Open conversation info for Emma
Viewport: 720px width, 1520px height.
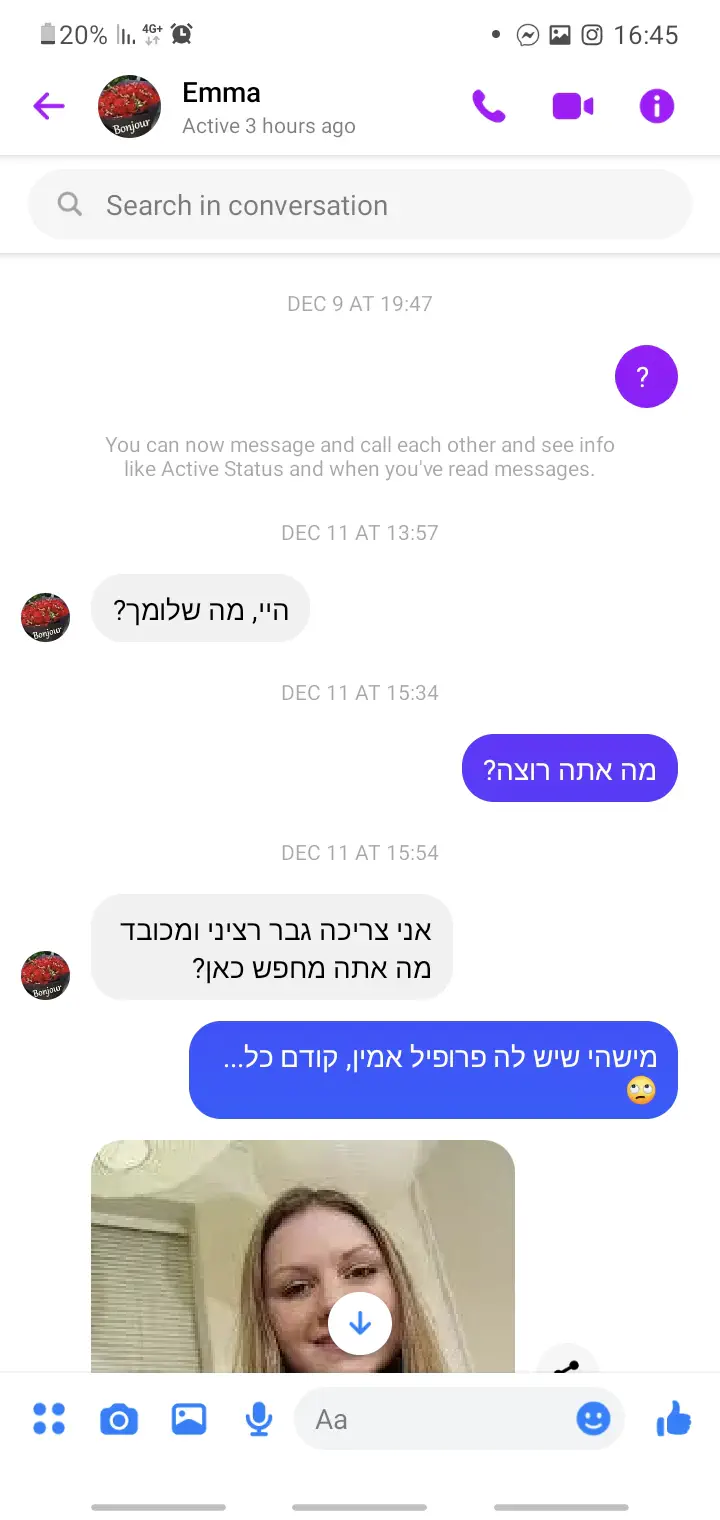(657, 106)
